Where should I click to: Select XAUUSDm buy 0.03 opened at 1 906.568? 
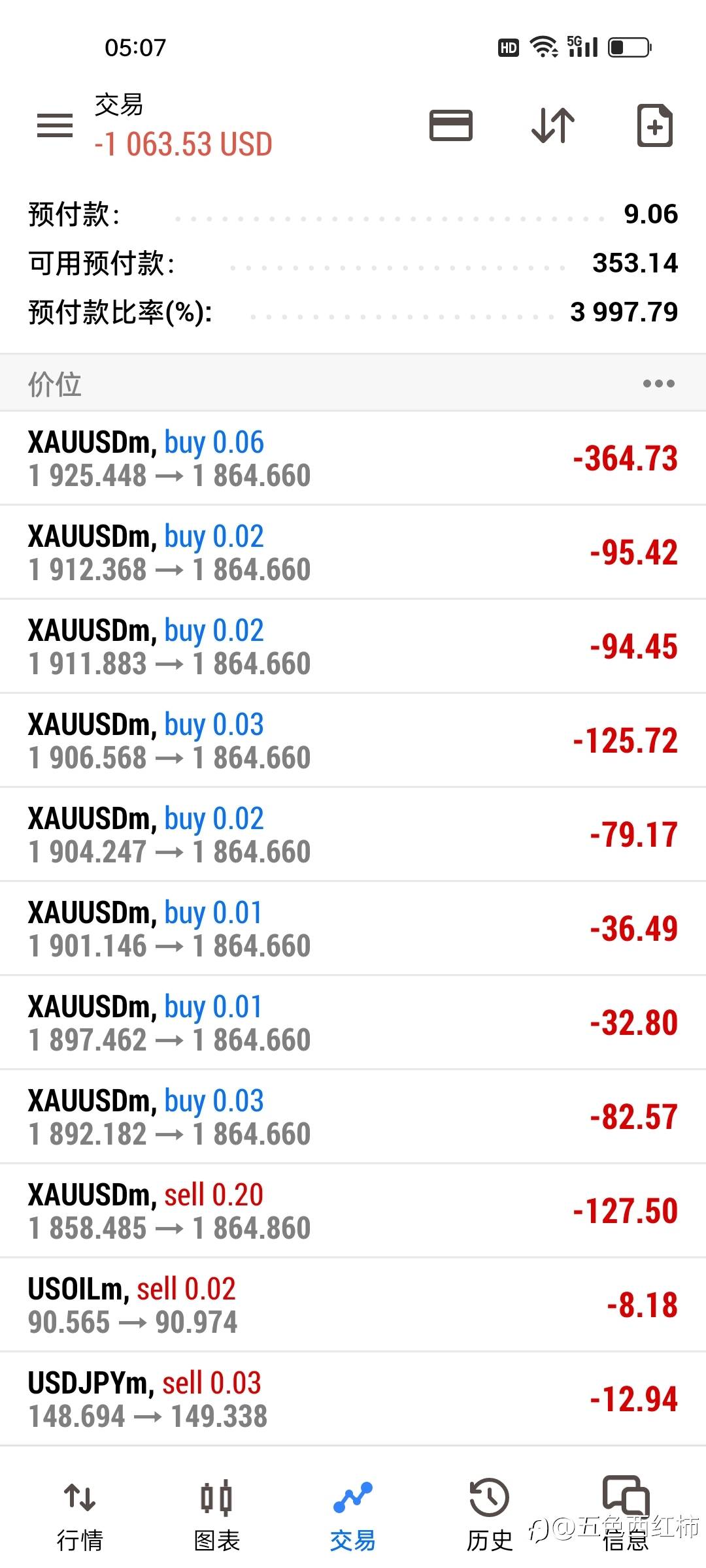pyautogui.click(x=353, y=740)
